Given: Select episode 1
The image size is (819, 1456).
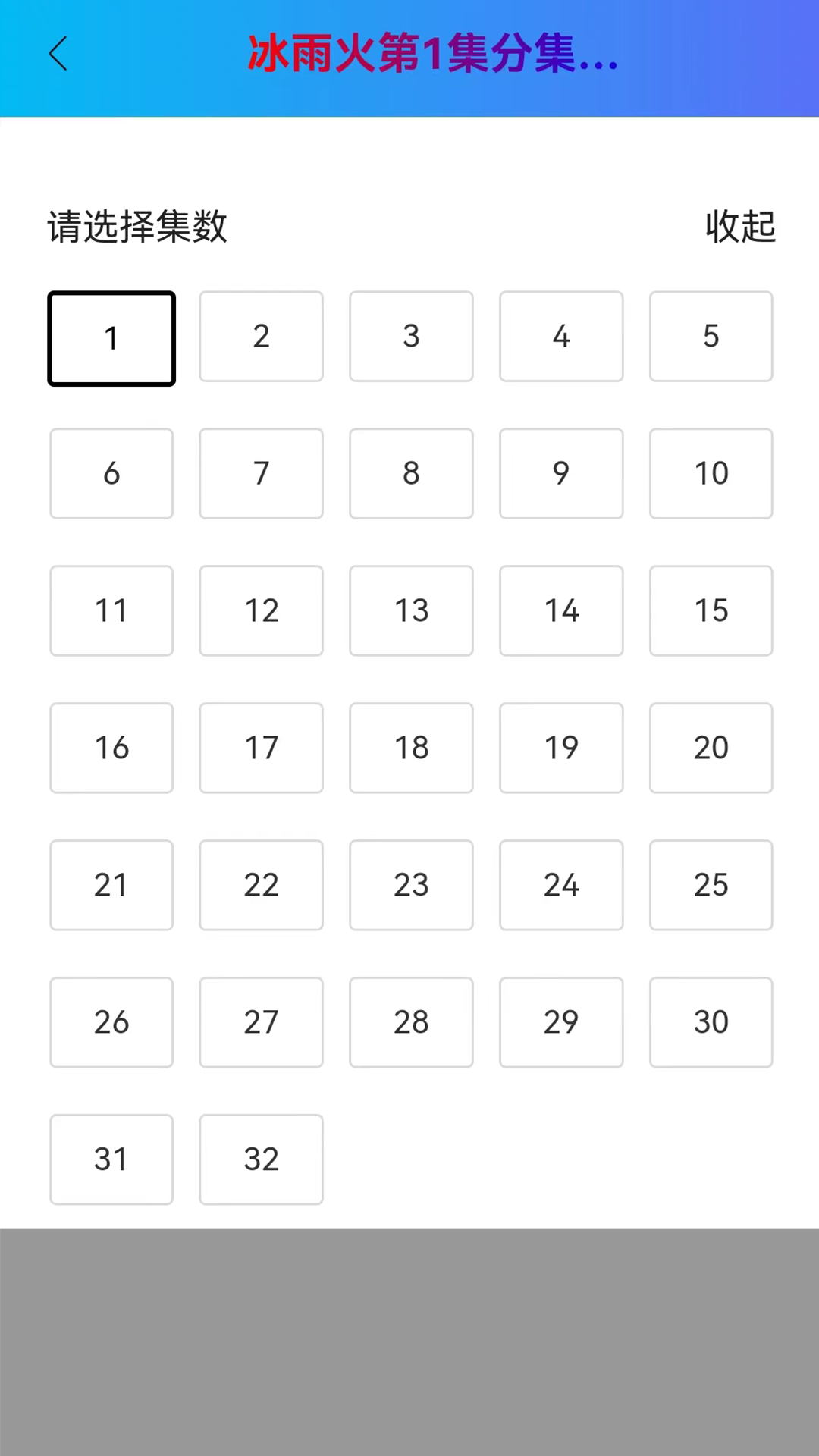Looking at the screenshot, I should click(x=111, y=338).
